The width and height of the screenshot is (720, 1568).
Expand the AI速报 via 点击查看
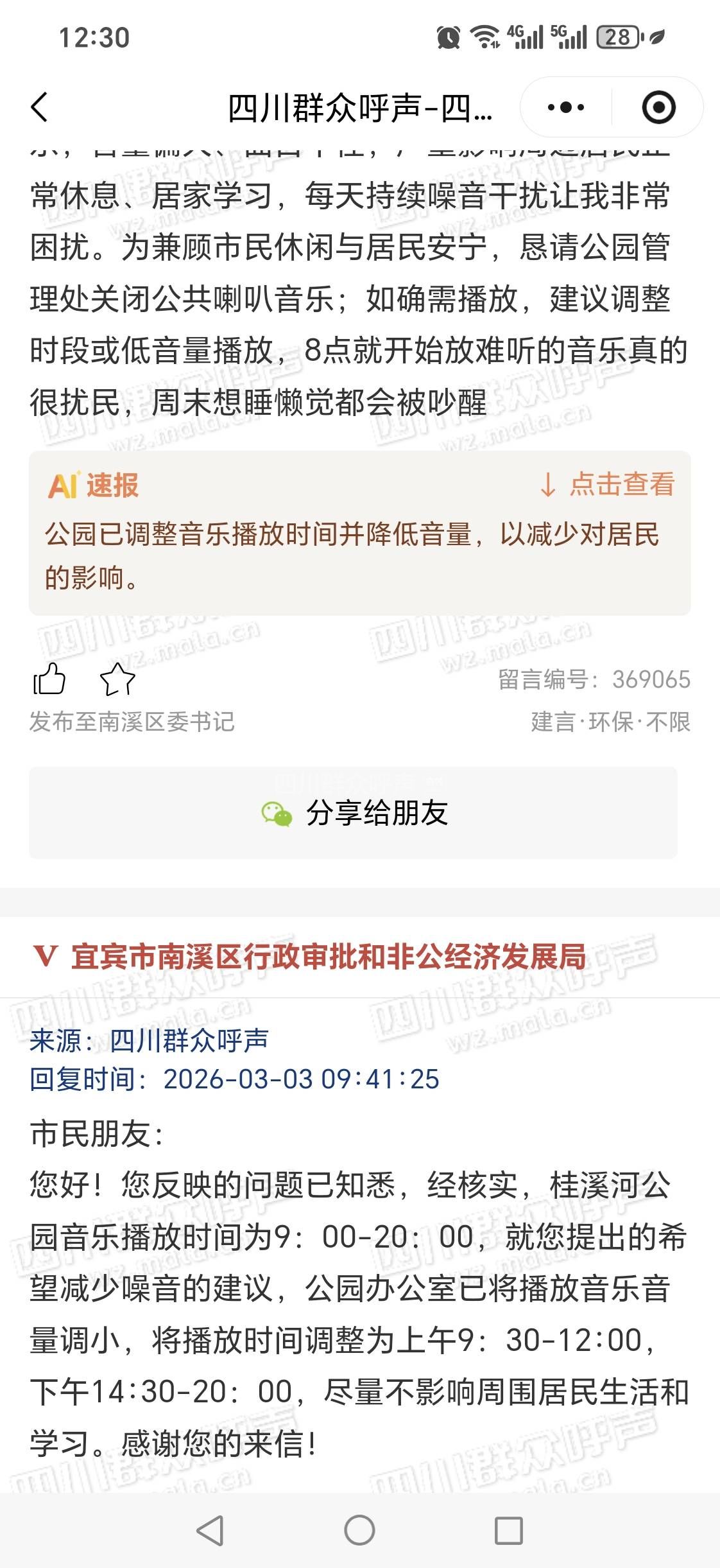click(608, 484)
